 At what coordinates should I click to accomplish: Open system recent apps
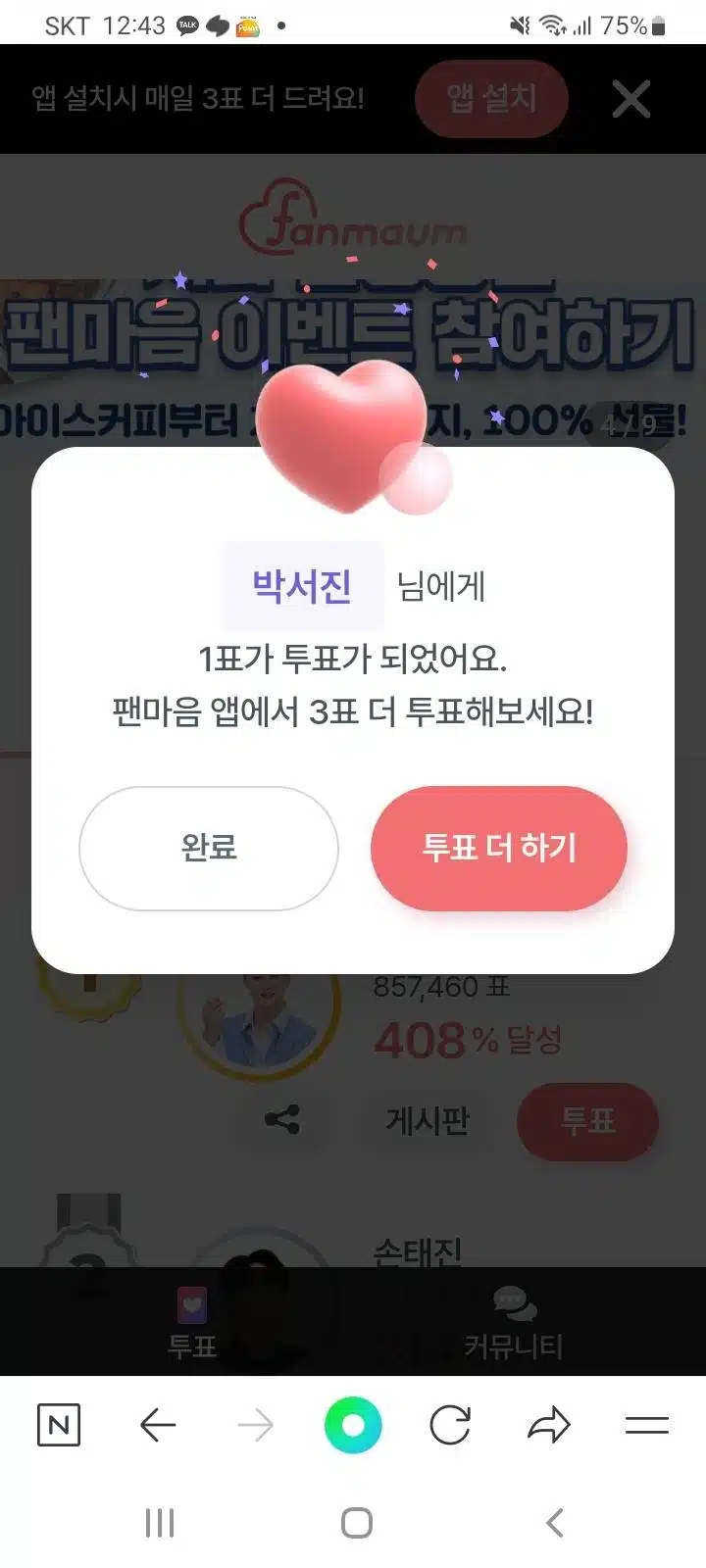[160, 1523]
